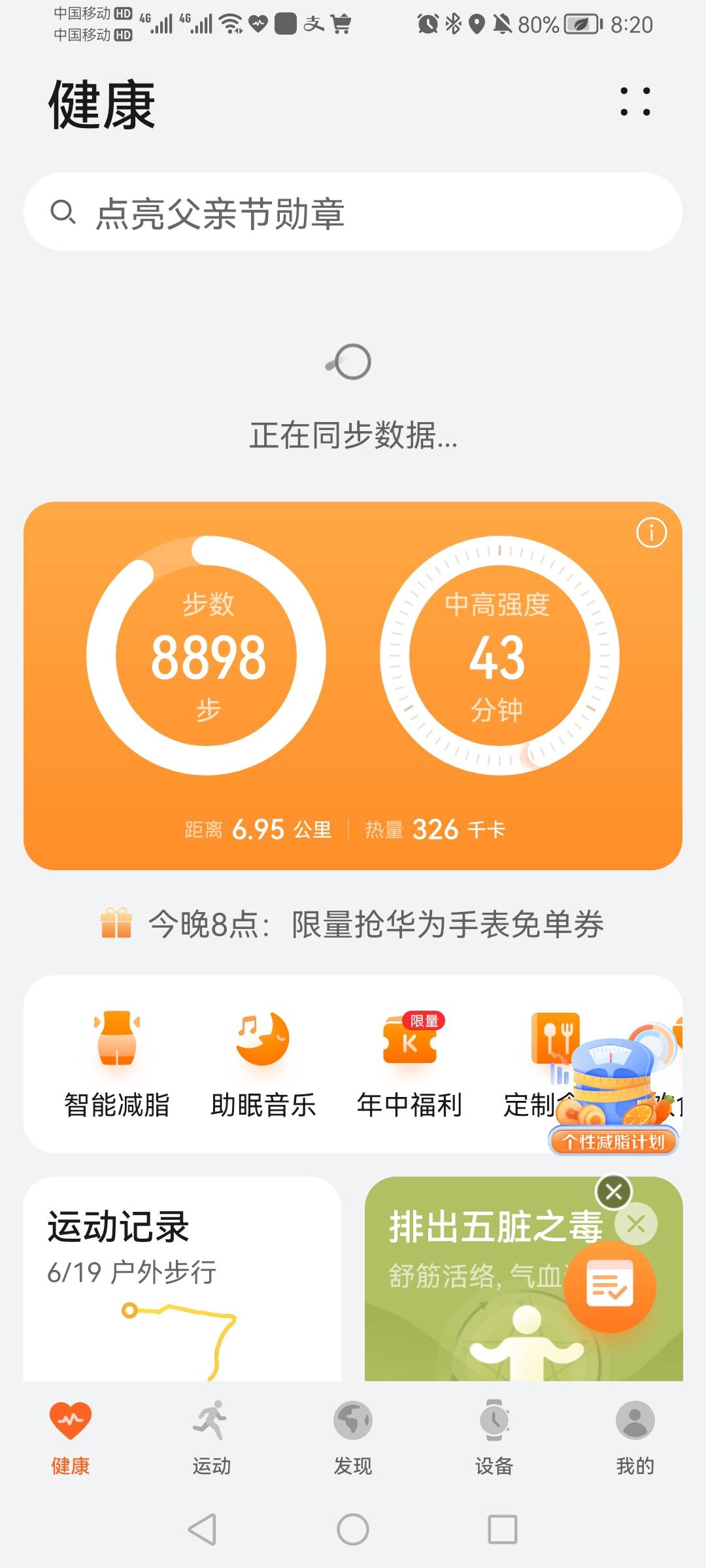Tap the 中高强度 minutes ring
706x1568 pixels.
[x=500, y=657]
